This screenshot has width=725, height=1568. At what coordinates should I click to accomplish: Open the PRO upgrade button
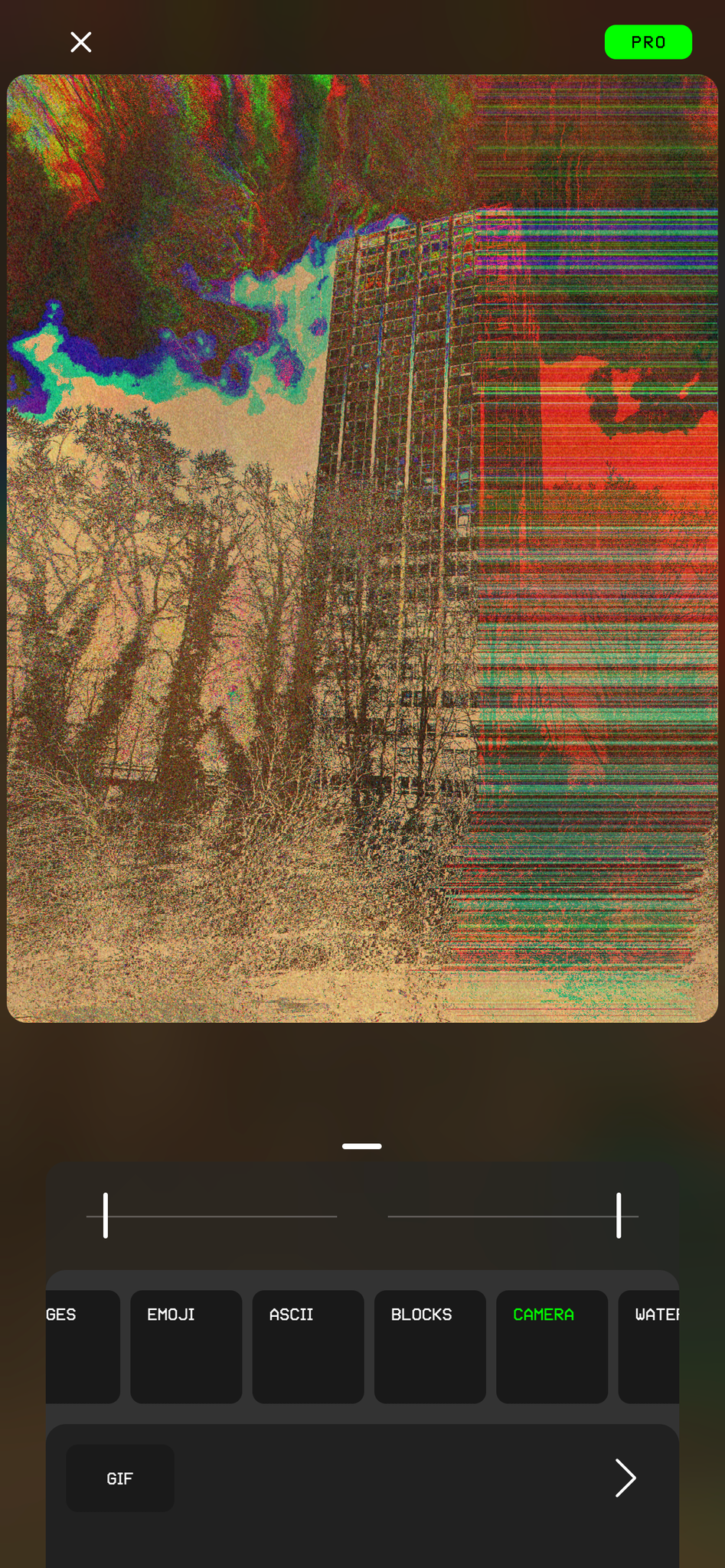(648, 42)
